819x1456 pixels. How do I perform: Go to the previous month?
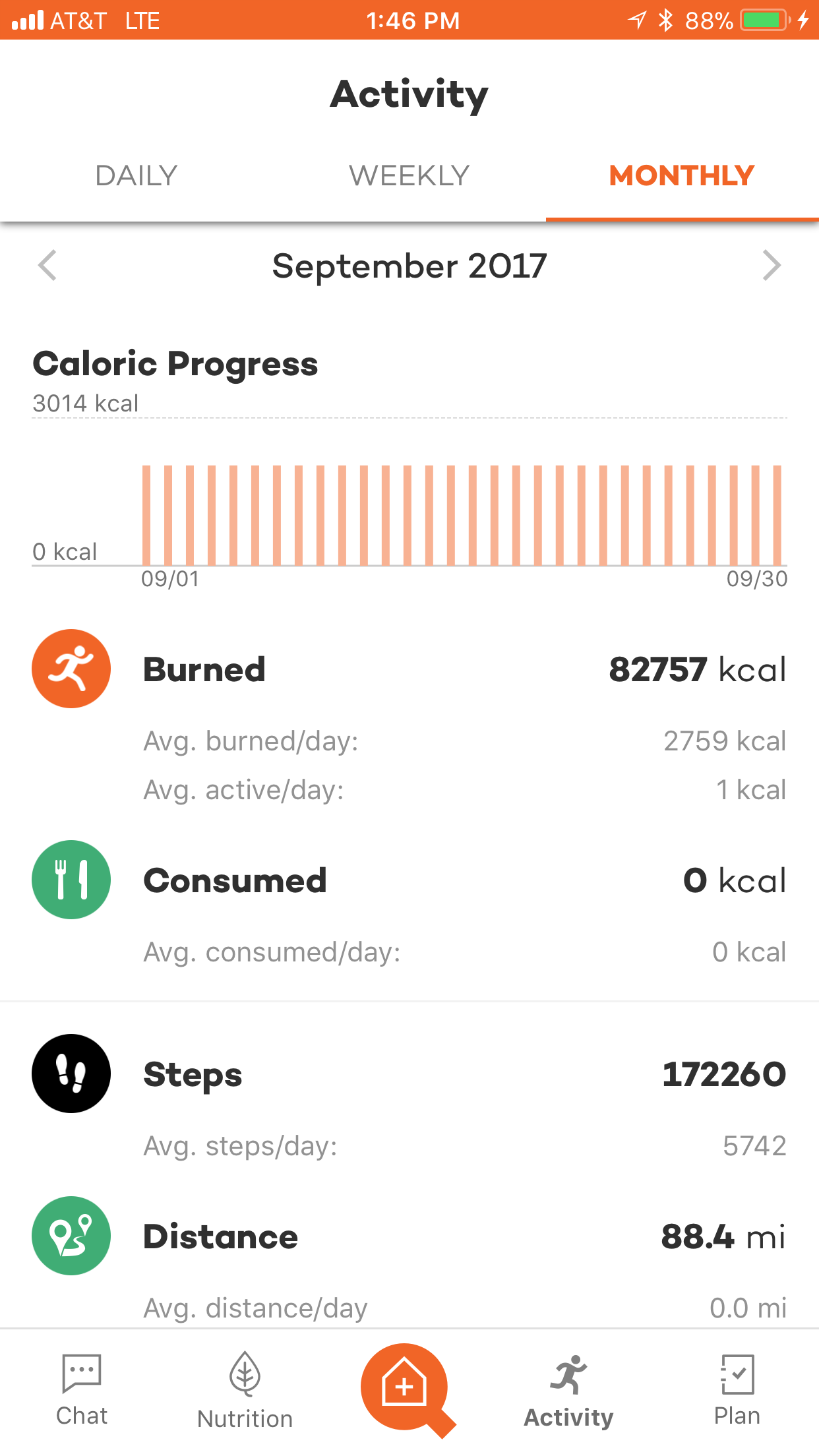coord(47,266)
